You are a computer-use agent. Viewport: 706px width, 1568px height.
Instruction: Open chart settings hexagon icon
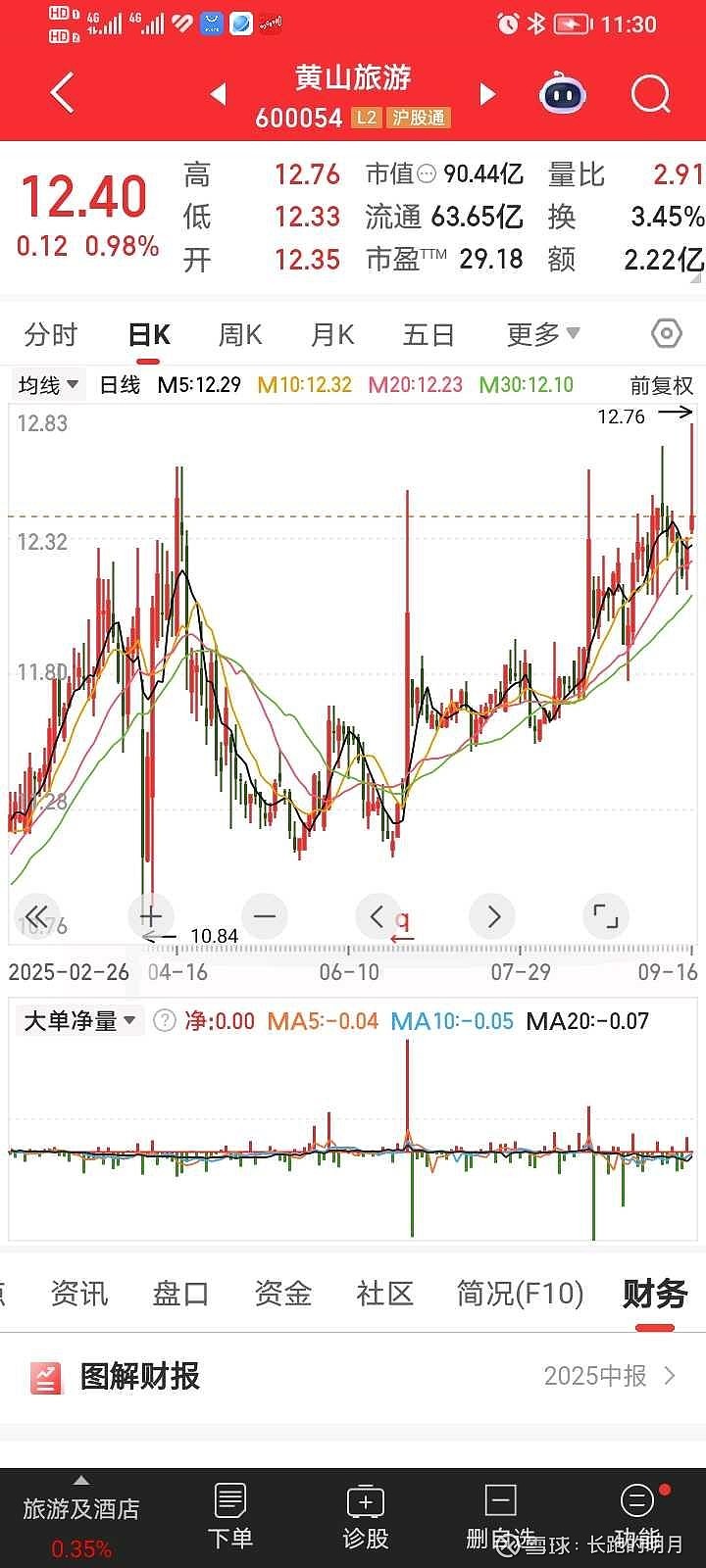[x=666, y=334]
